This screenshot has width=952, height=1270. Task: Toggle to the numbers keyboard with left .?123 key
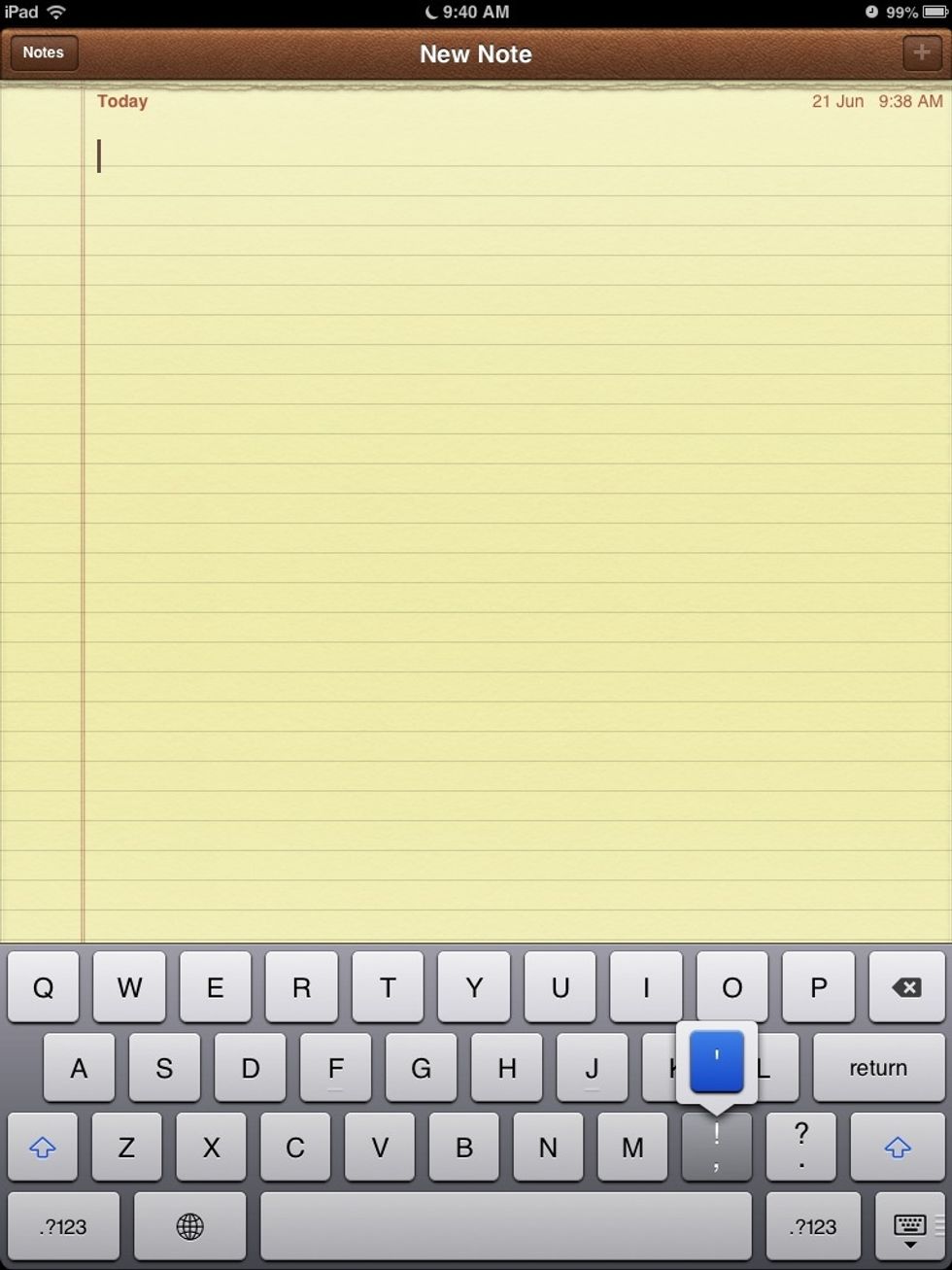[x=61, y=1225]
